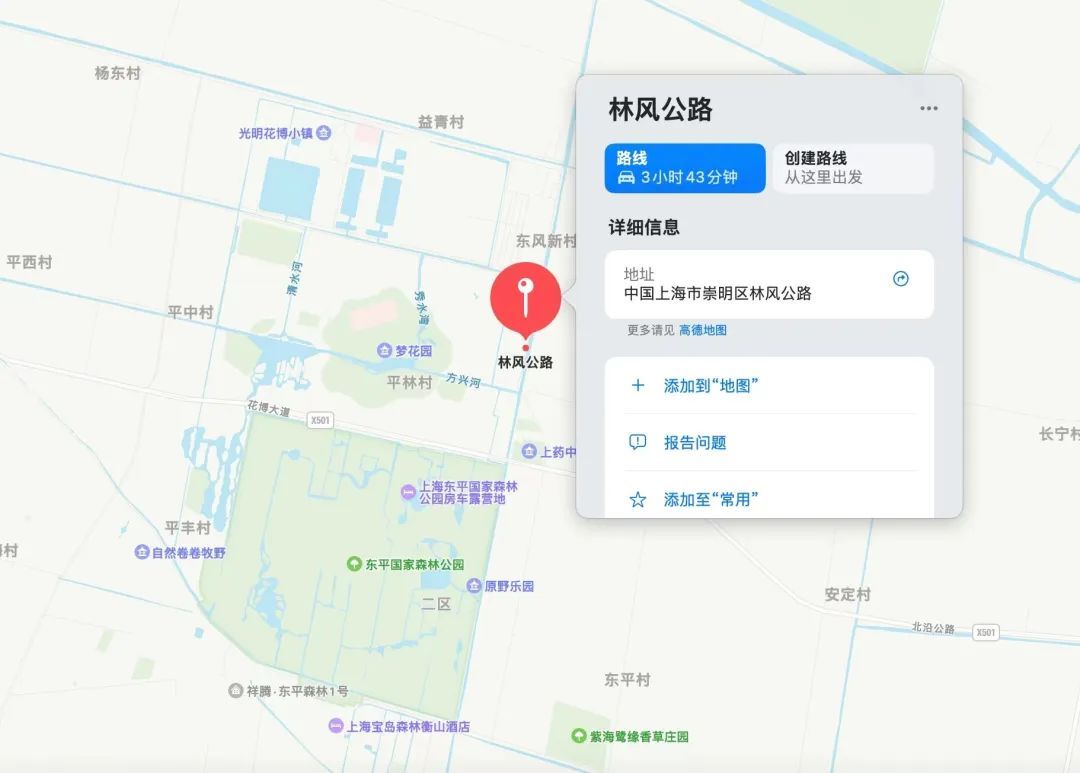The width and height of the screenshot is (1080, 773).
Task: Select 添加到"地图"
Action: click(x=769, y=385)
